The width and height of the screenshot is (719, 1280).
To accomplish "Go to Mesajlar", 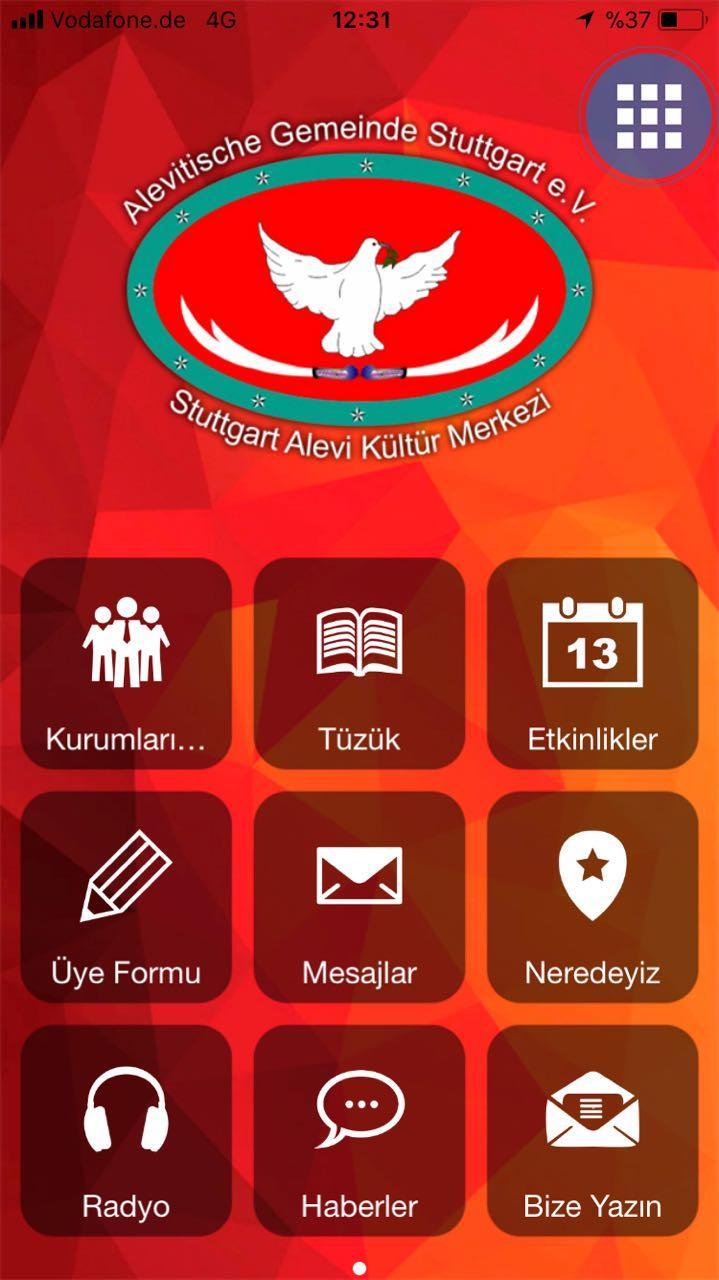I will pyautogui.click(x=359, y=897).
